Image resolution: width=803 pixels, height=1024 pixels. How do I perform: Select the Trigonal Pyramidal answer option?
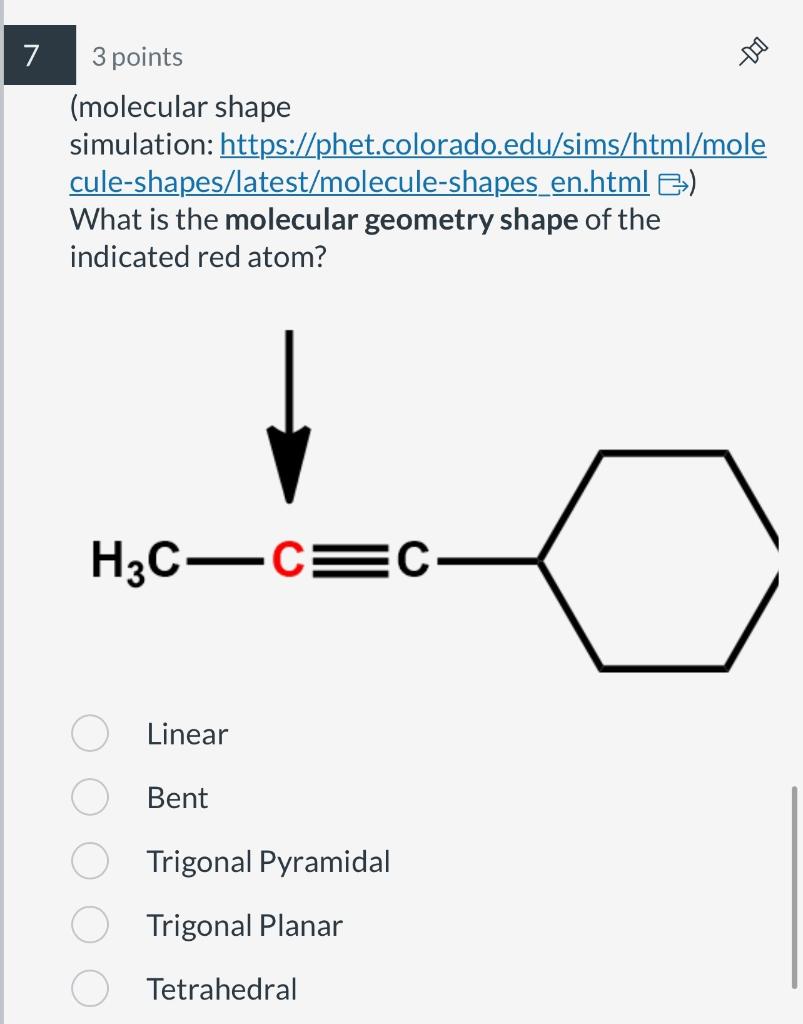[89, 860]
